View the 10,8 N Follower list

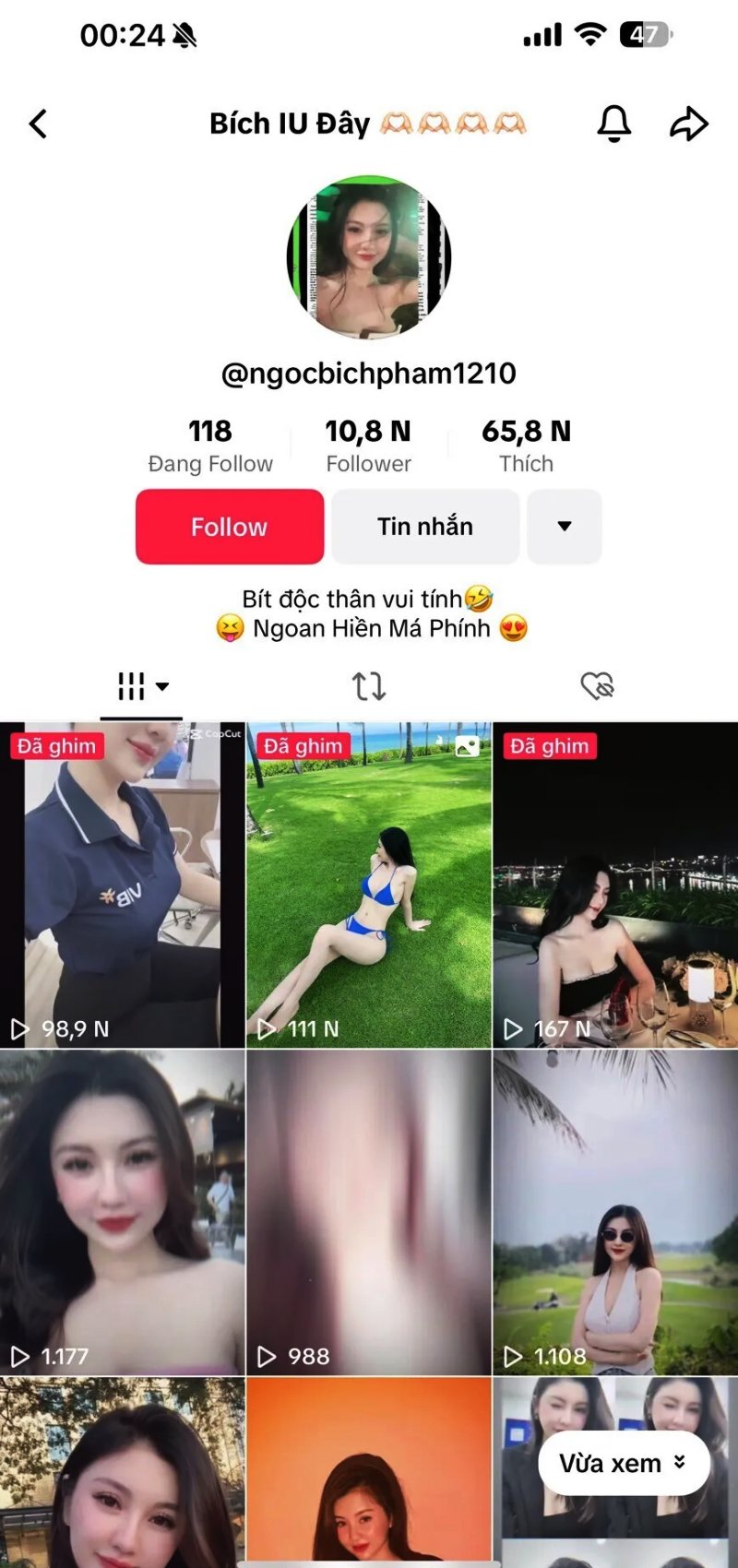point(368,446)
